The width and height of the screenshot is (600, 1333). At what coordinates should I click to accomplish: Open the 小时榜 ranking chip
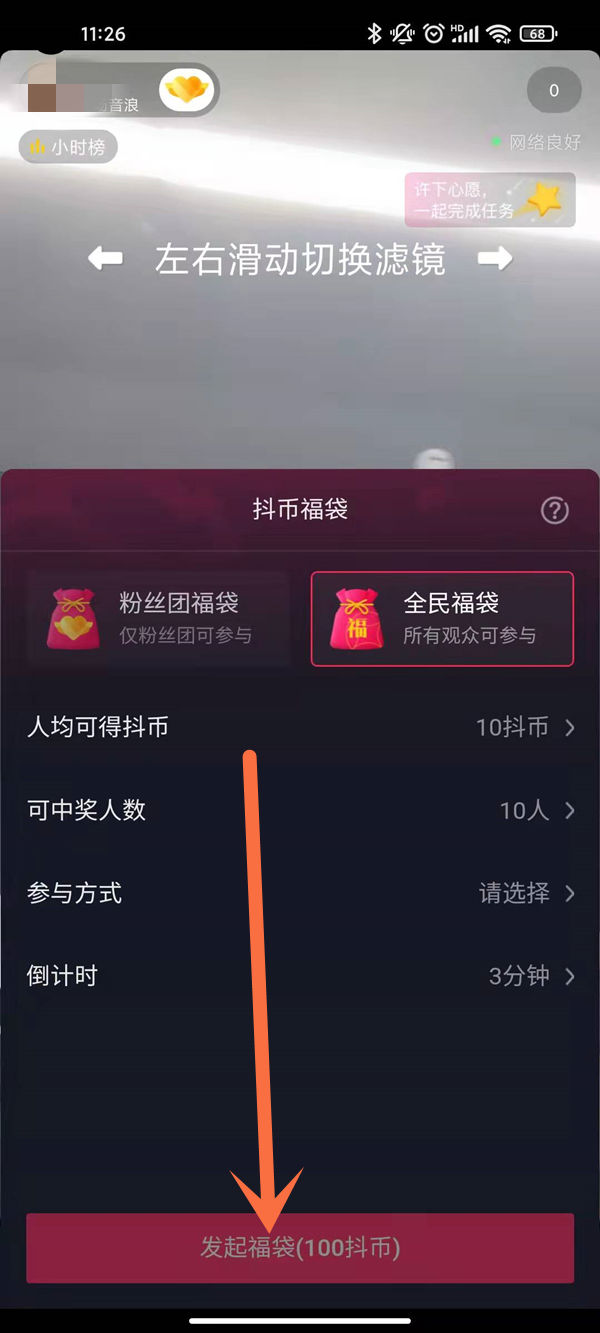[x=68, y=147]
